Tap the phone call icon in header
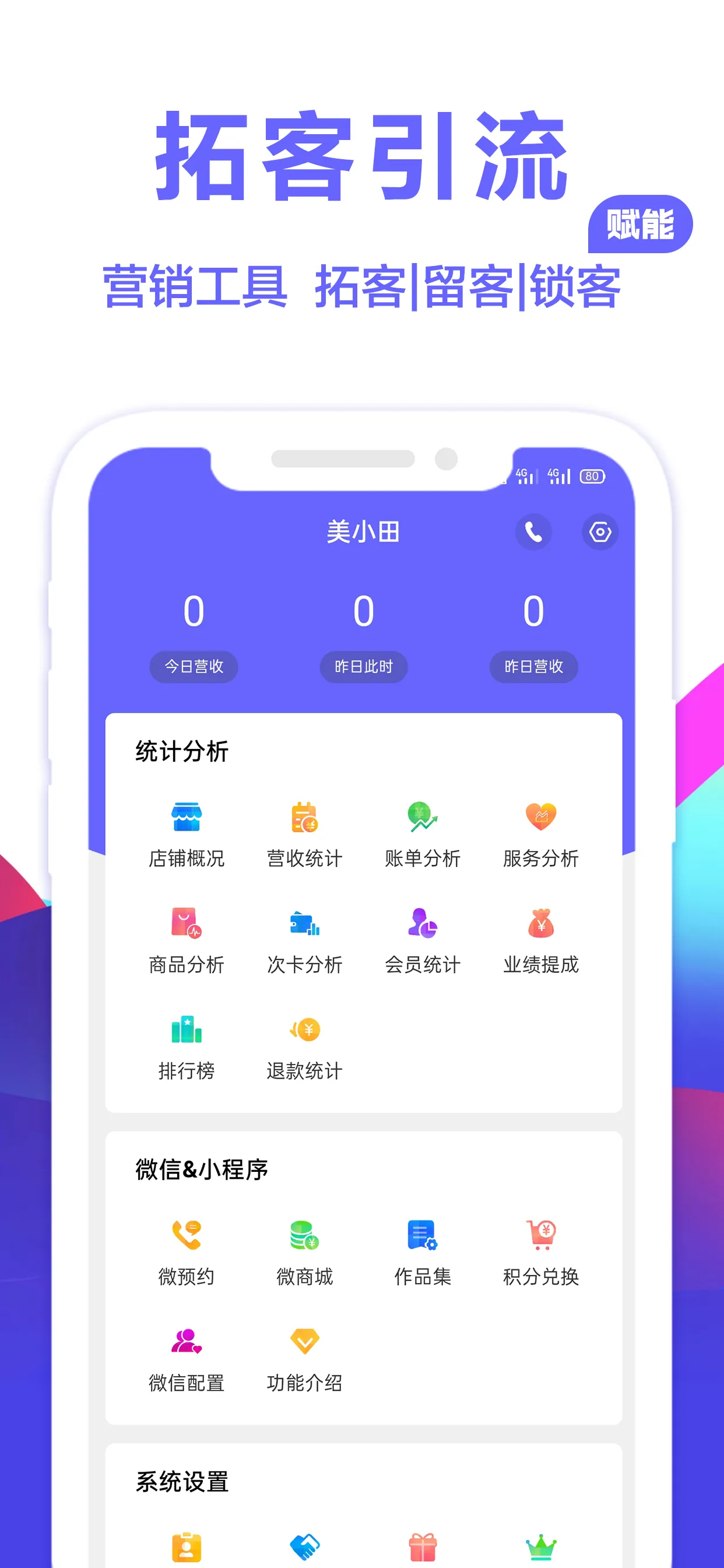Viewport: 724px width, 1568px height. coord(533,531)
